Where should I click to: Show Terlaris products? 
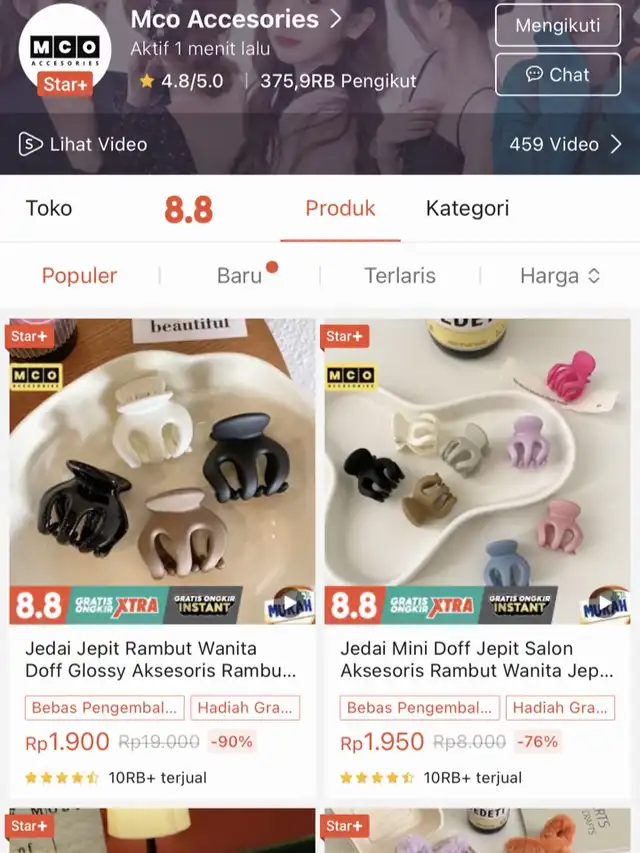[x=400, y=276]
